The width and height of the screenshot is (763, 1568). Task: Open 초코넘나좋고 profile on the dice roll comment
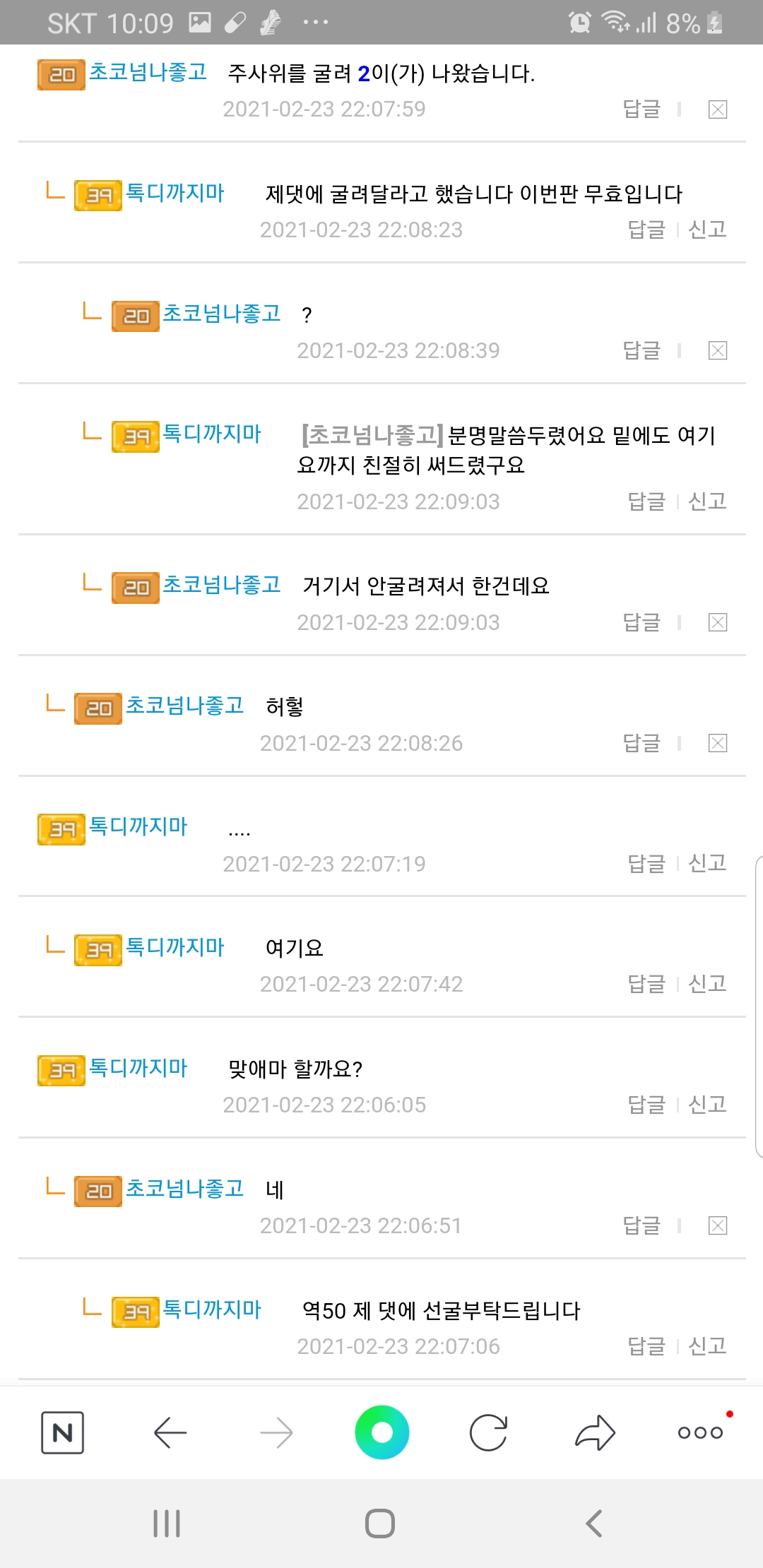148,72
